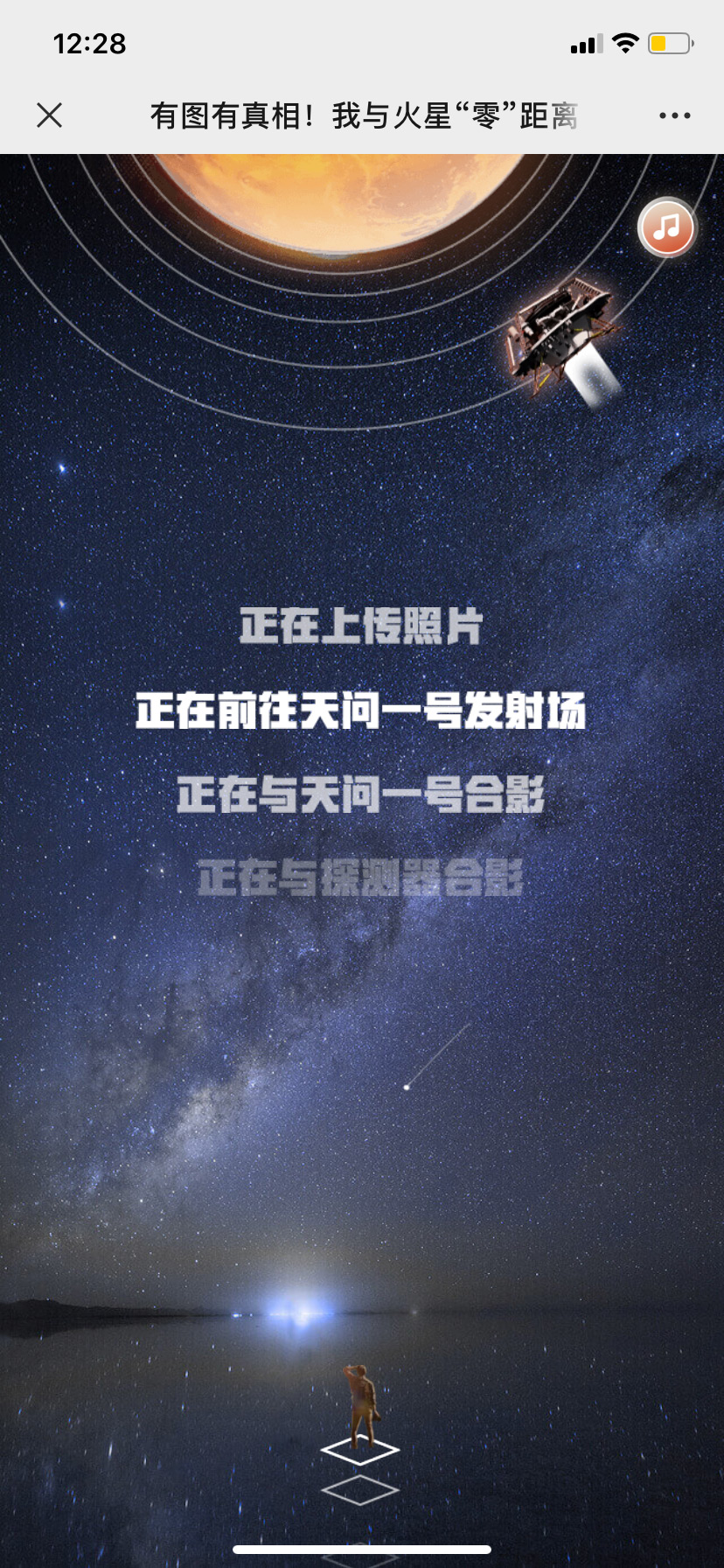Open the three-dot overflow menu
The width and height of the screenshot is (724, 1568).
click(x=674, y=115)
